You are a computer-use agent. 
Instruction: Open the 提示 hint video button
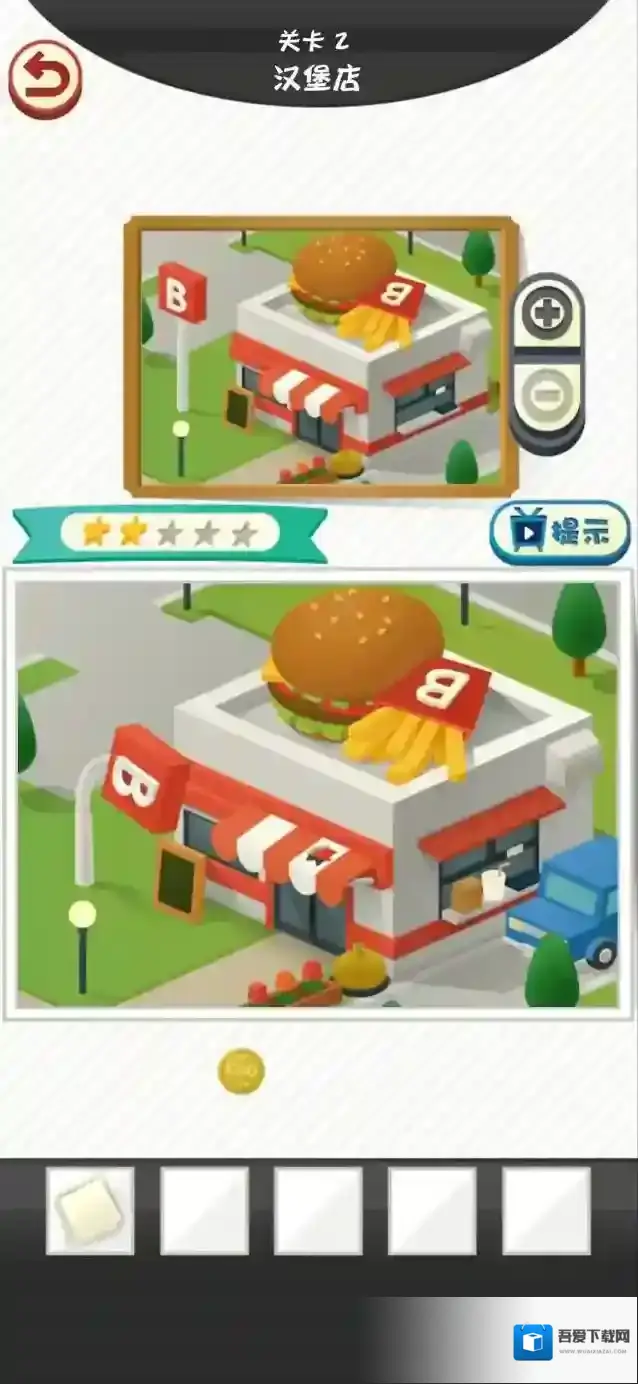[x=560, y=533]
